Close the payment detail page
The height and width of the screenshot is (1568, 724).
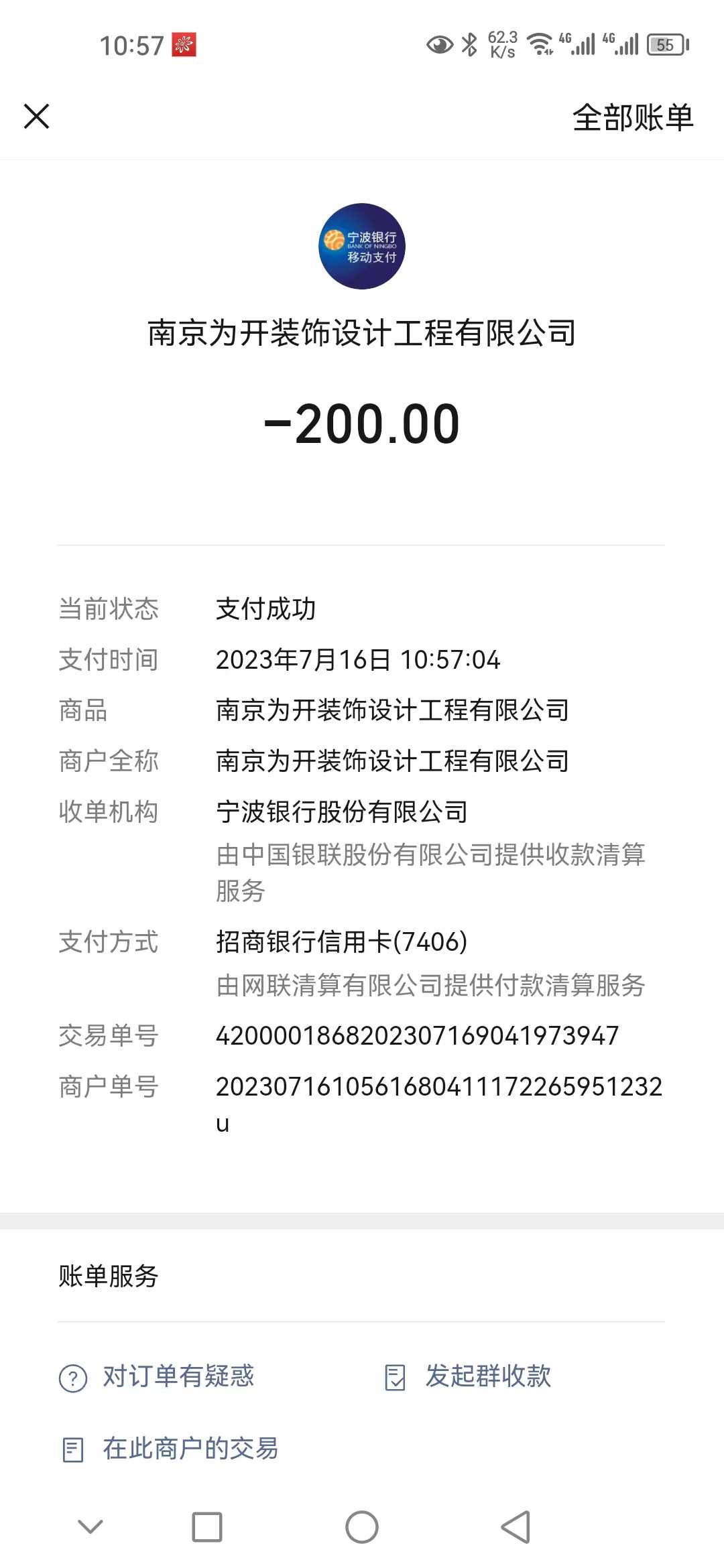click(x=37, y=117)
